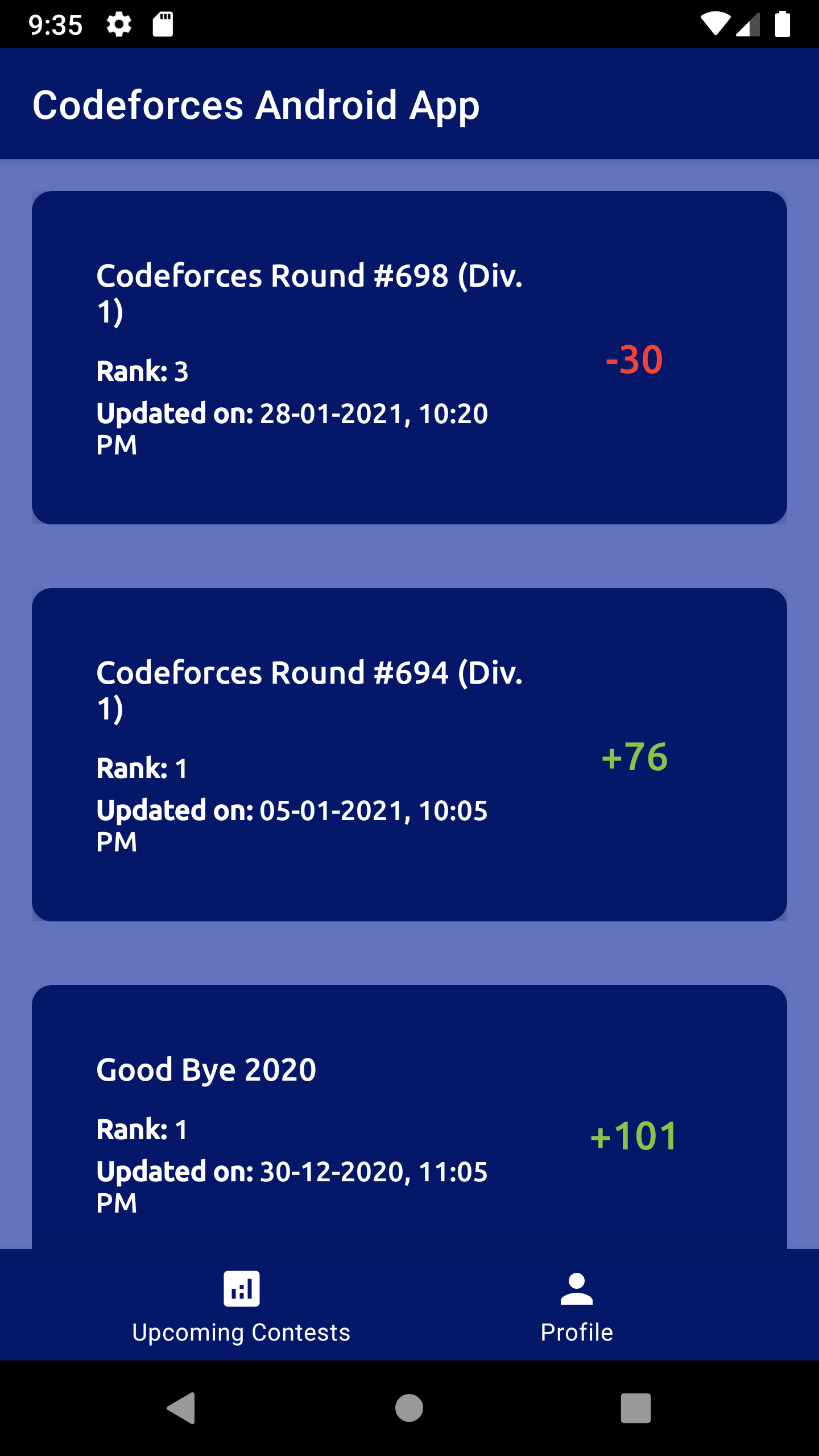Open Codeforces Round #698 card
The width and height of the screenshot is (819, 1456).
(409, 357)
